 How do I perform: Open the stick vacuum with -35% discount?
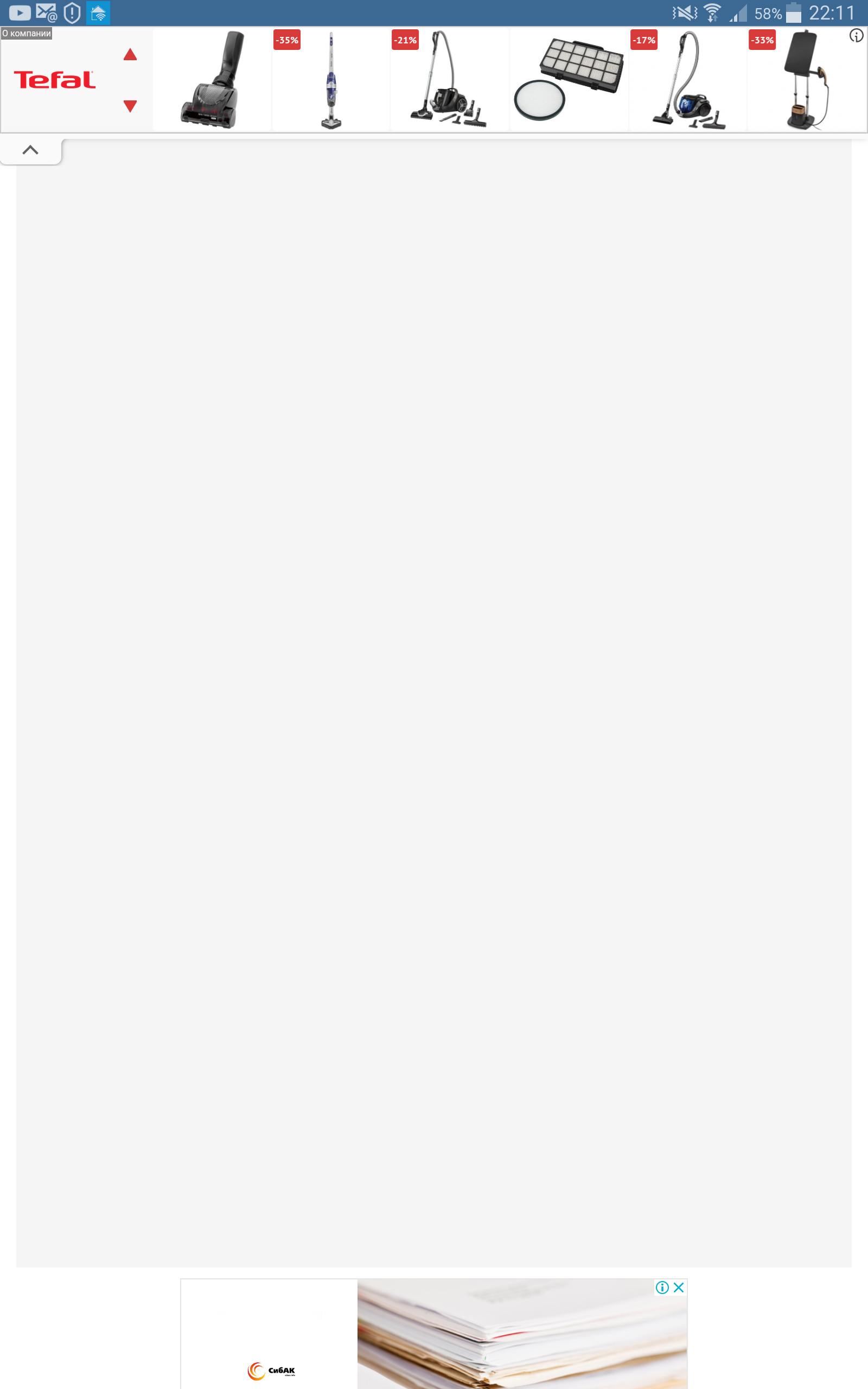click(331, 80)
